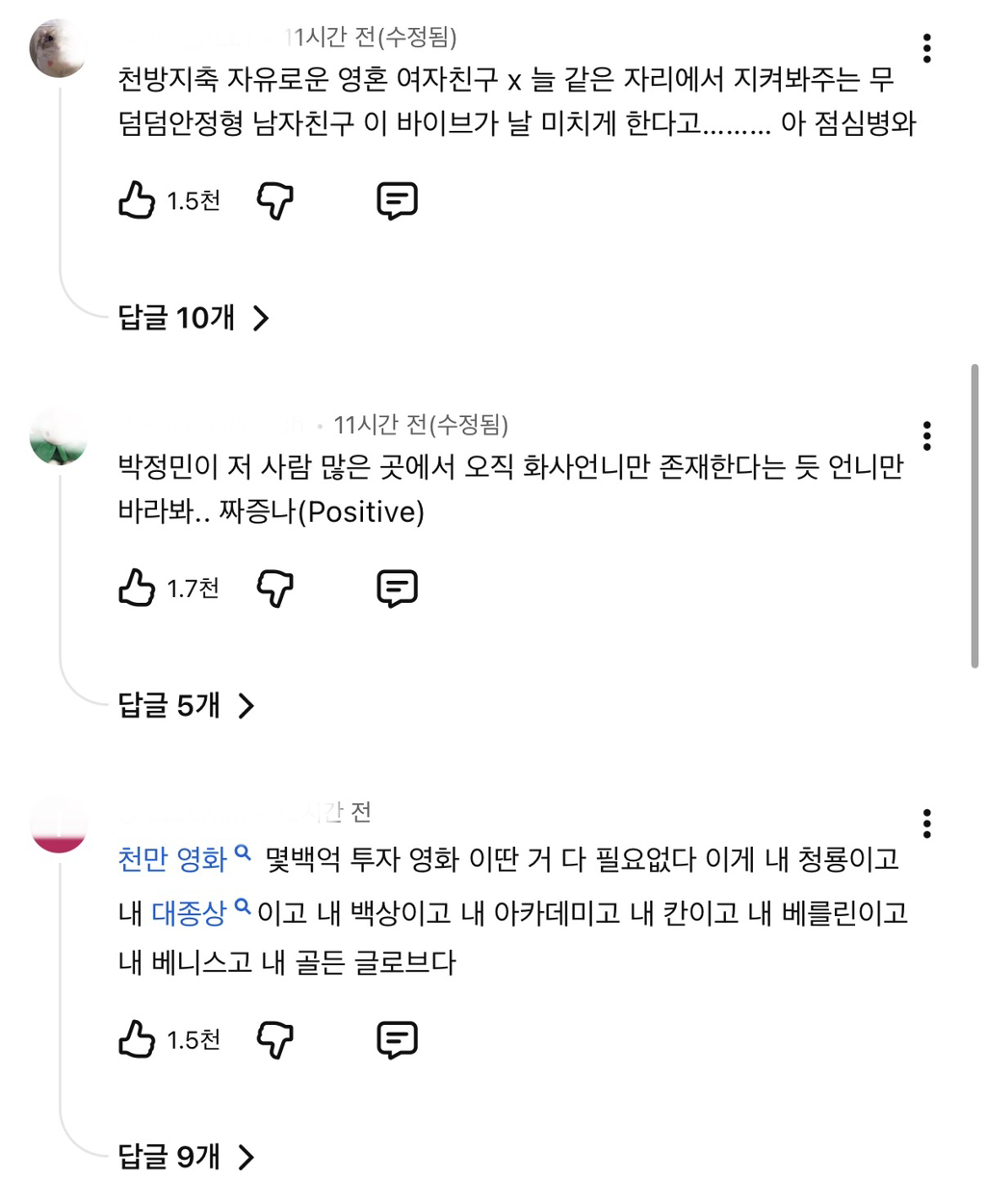Expand 답글 10개 replies
Viewport: 986px width, 1204px height.
[193, 318]
